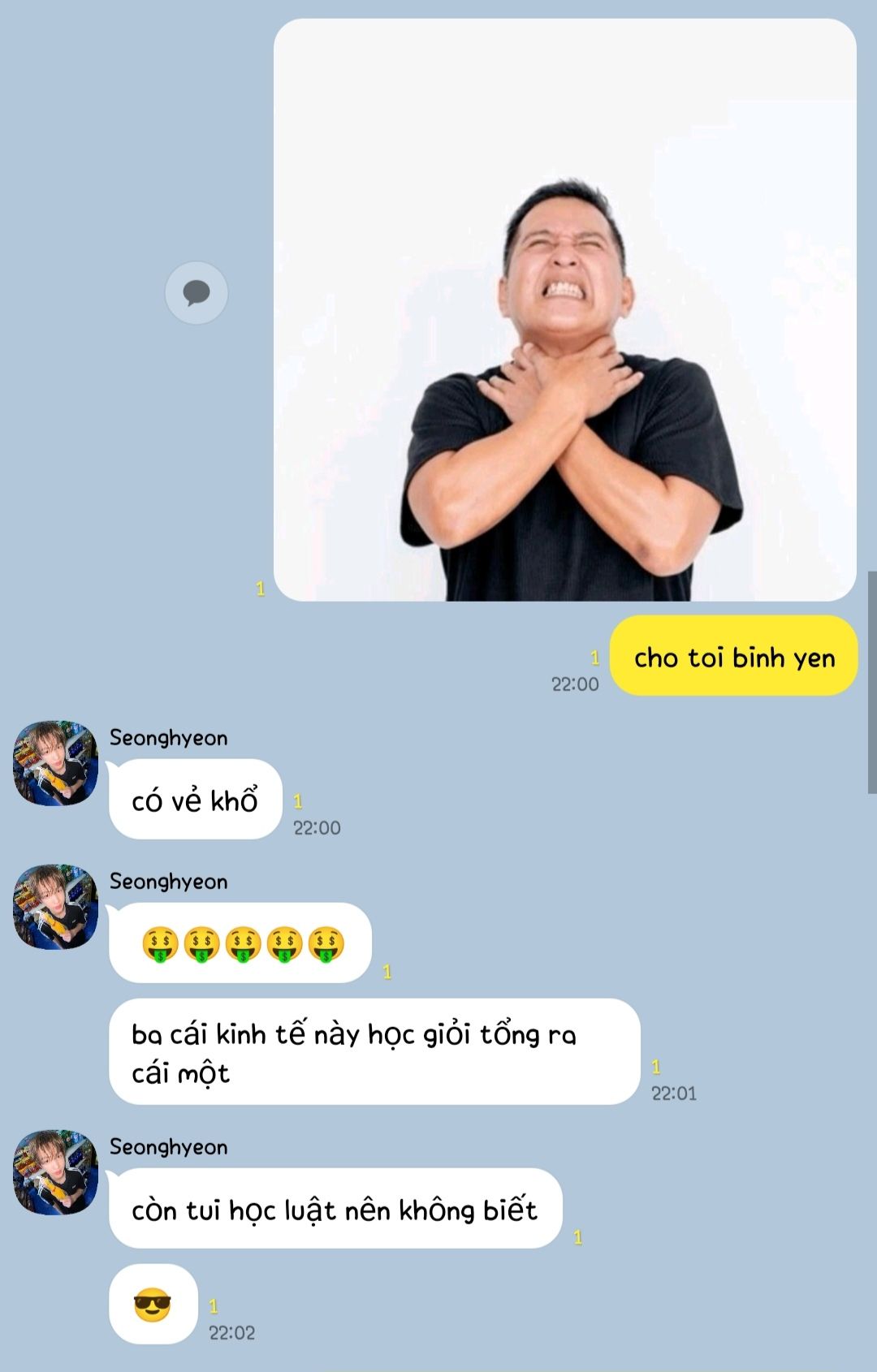Open Seonghyeon's avatar beside "có vẻ khổ"
877x1372 pixels.
(55, 763)
